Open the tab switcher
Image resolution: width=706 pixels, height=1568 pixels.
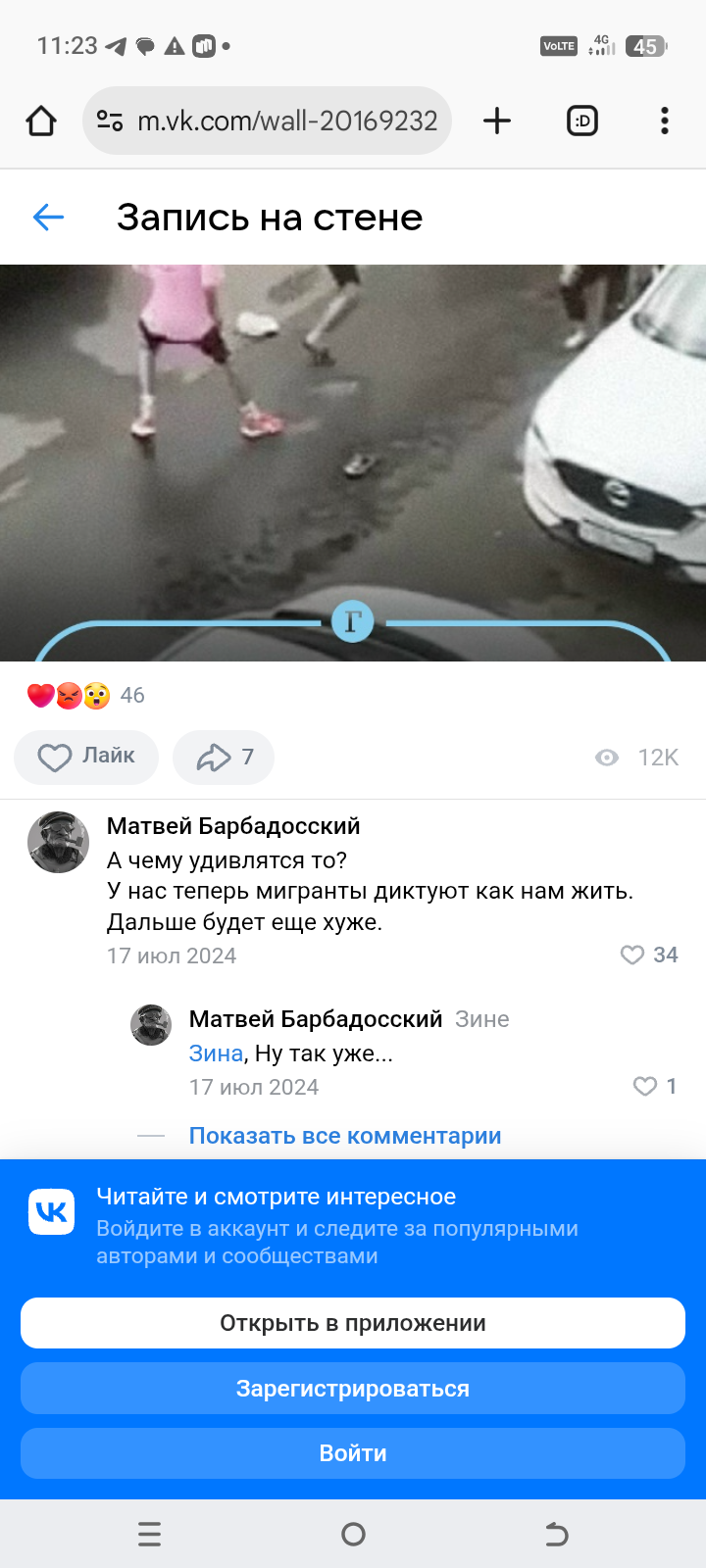582,122
